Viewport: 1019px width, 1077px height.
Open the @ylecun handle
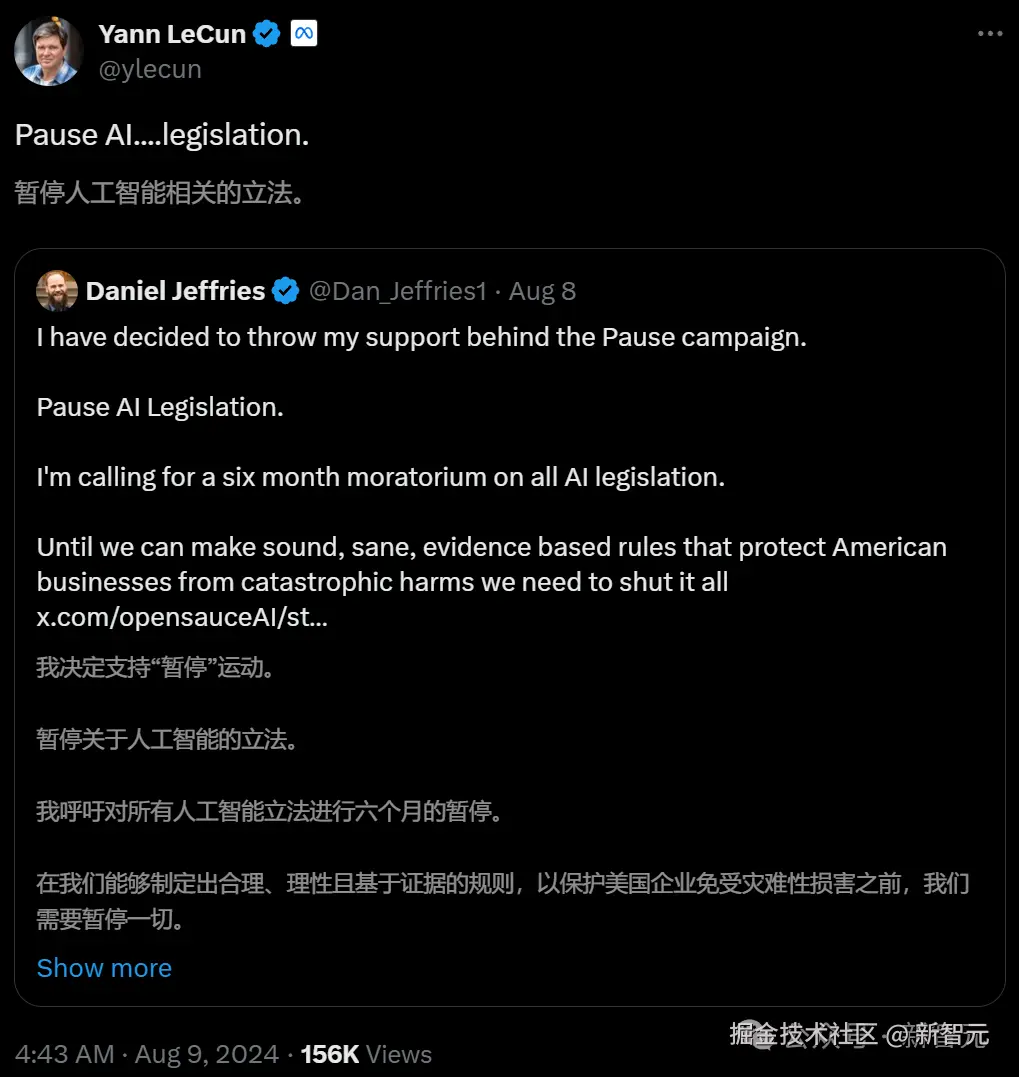pos(150,69)
